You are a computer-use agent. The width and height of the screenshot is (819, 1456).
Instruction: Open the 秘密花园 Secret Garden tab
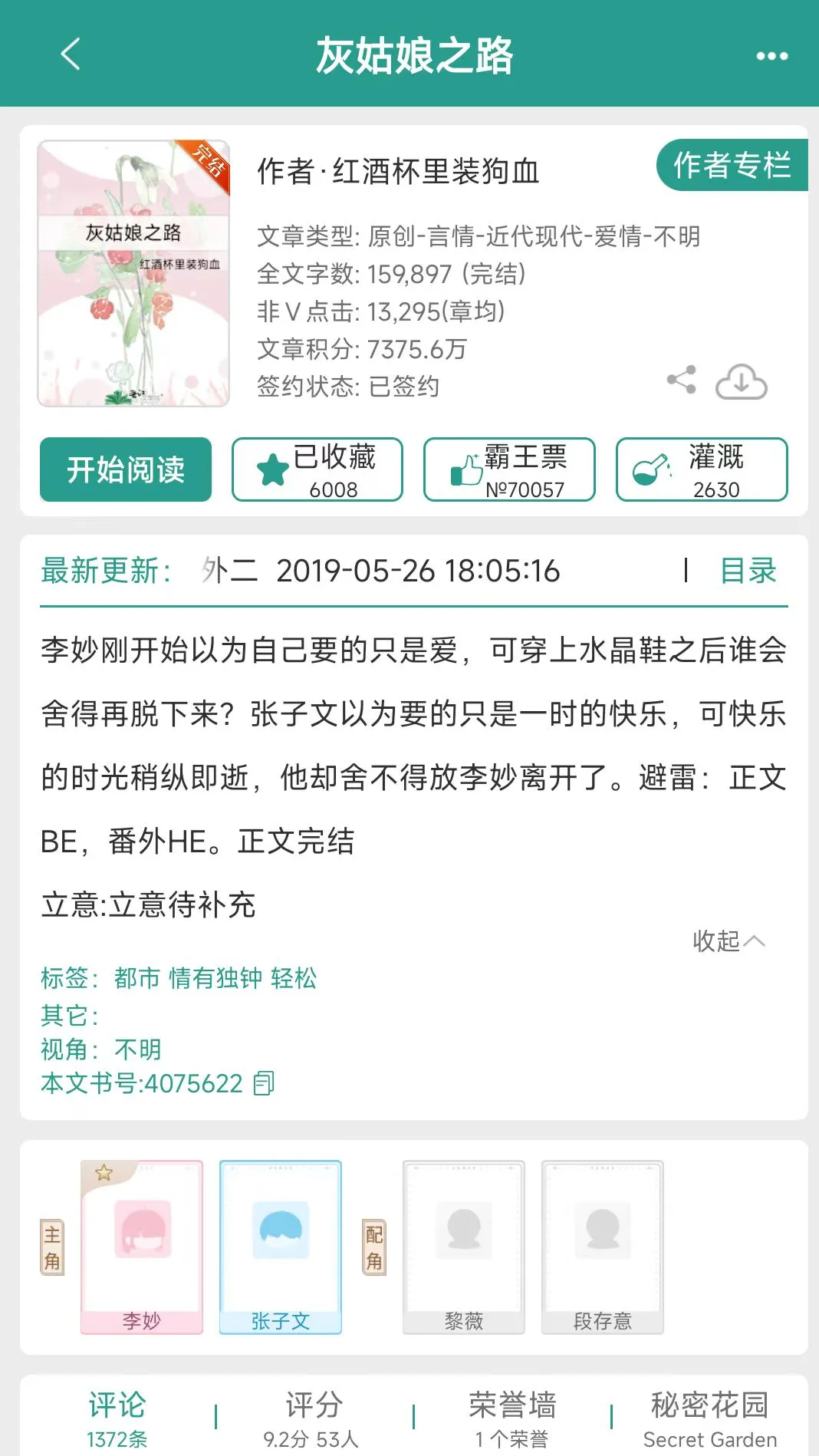(x=709, y=1418)
